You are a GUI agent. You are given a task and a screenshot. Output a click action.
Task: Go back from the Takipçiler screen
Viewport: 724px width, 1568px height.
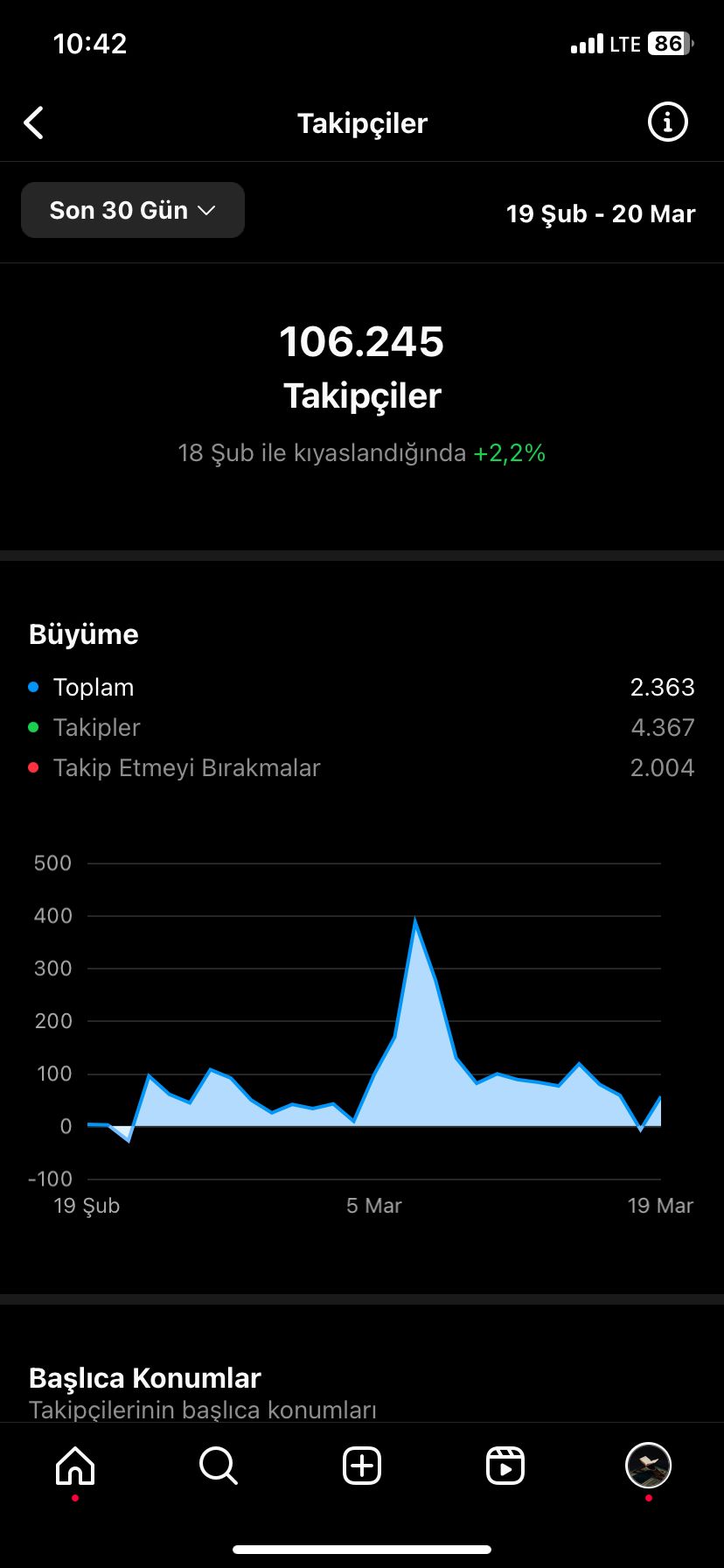click(x=34, y=123)
